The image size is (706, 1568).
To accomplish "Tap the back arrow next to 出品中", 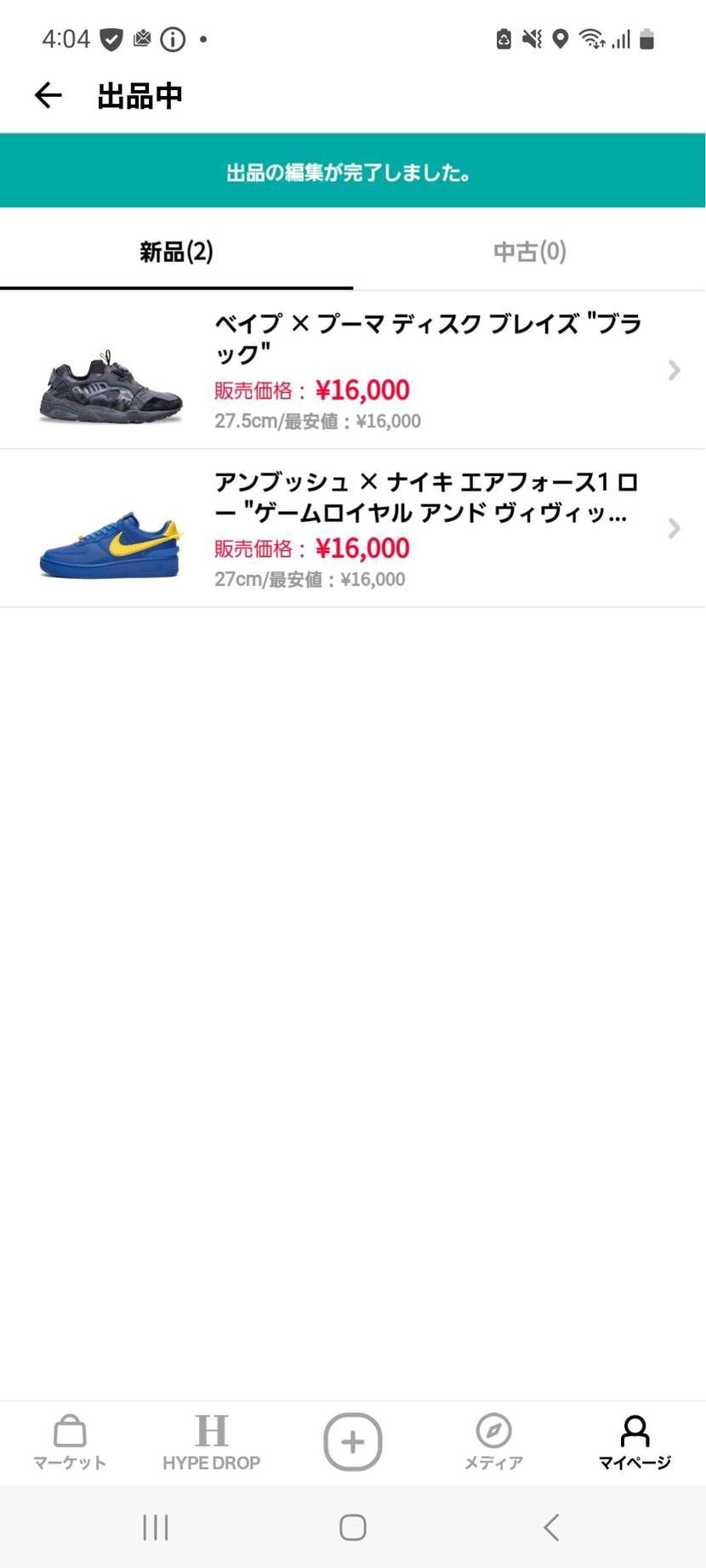I will point(48,95).
